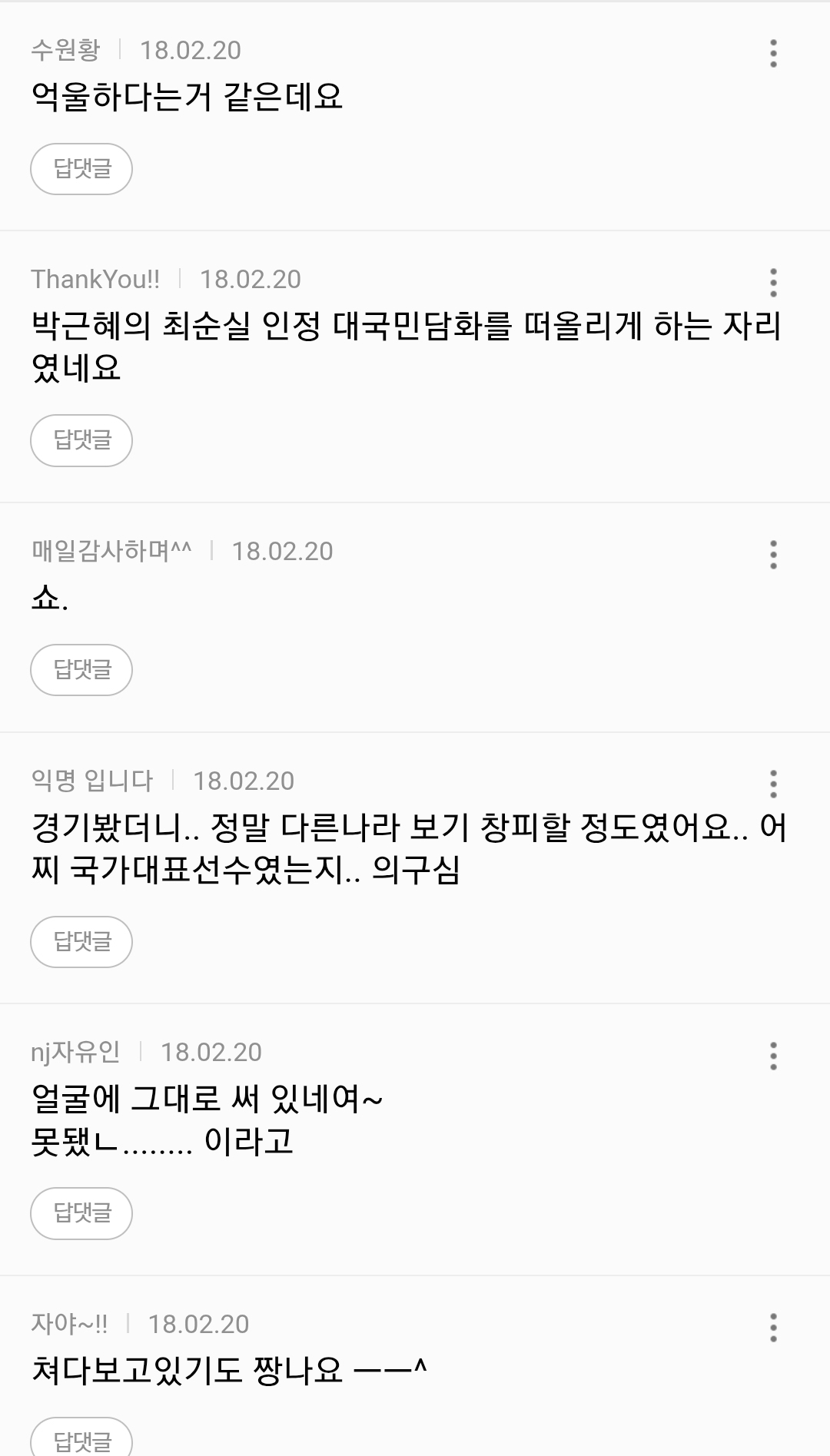Open more options for nj자유인's comment

[773, 1056]
